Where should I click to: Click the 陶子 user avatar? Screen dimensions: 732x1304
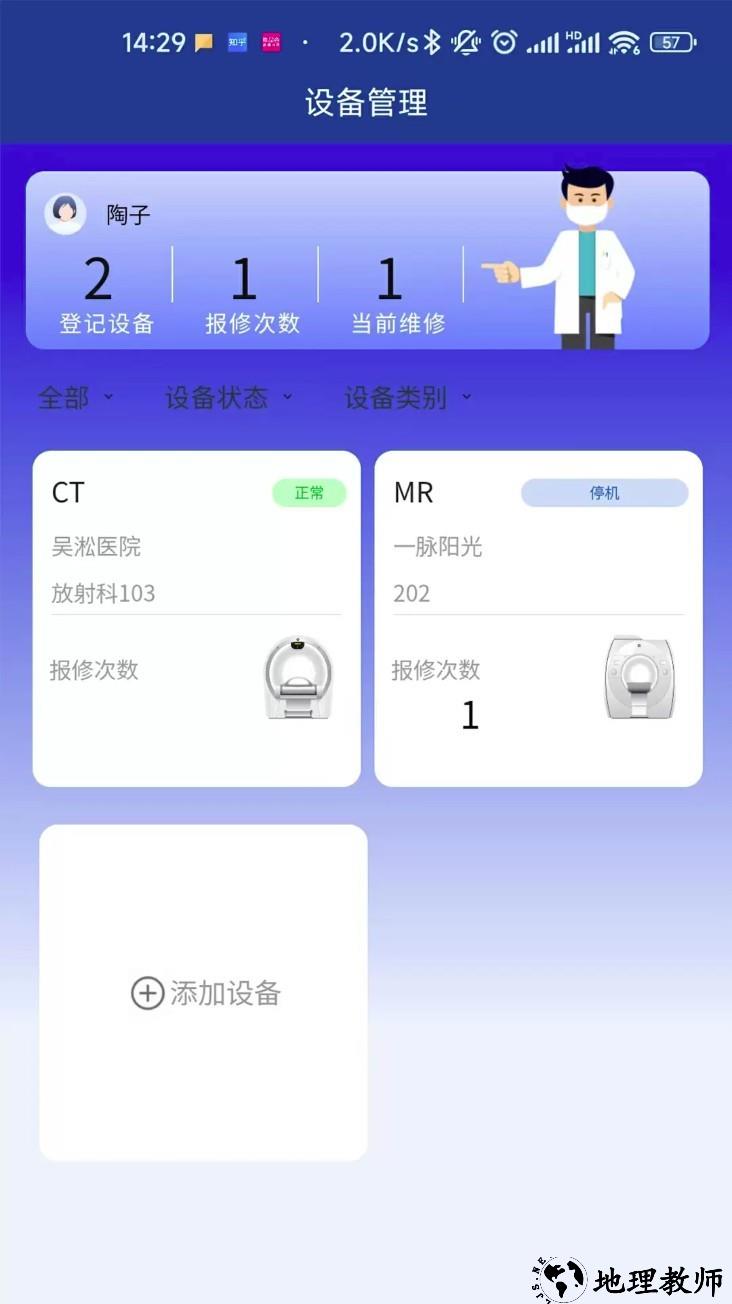(x=64, y=212)
